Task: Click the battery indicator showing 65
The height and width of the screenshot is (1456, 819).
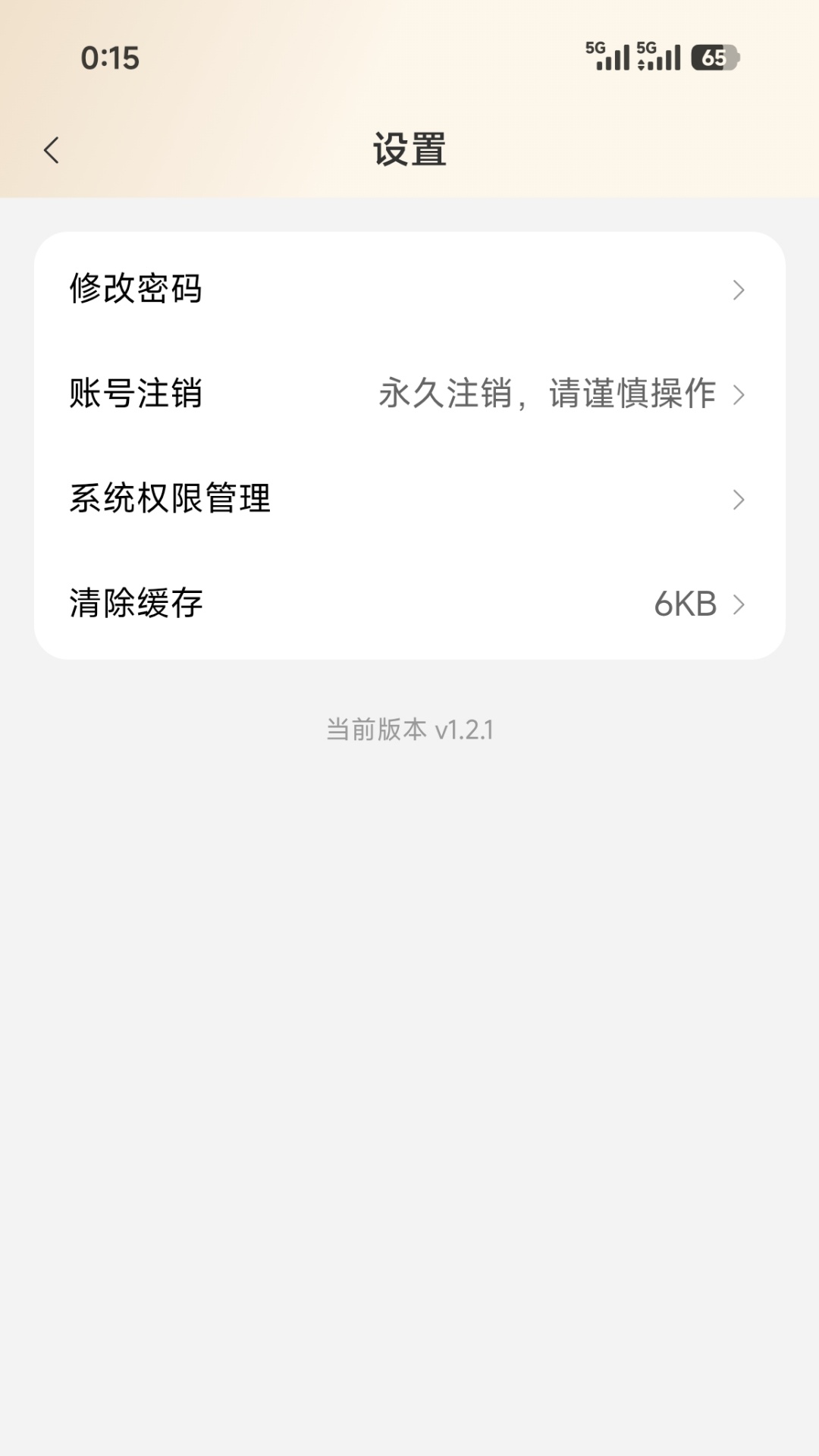Action: tap(716, 56)
